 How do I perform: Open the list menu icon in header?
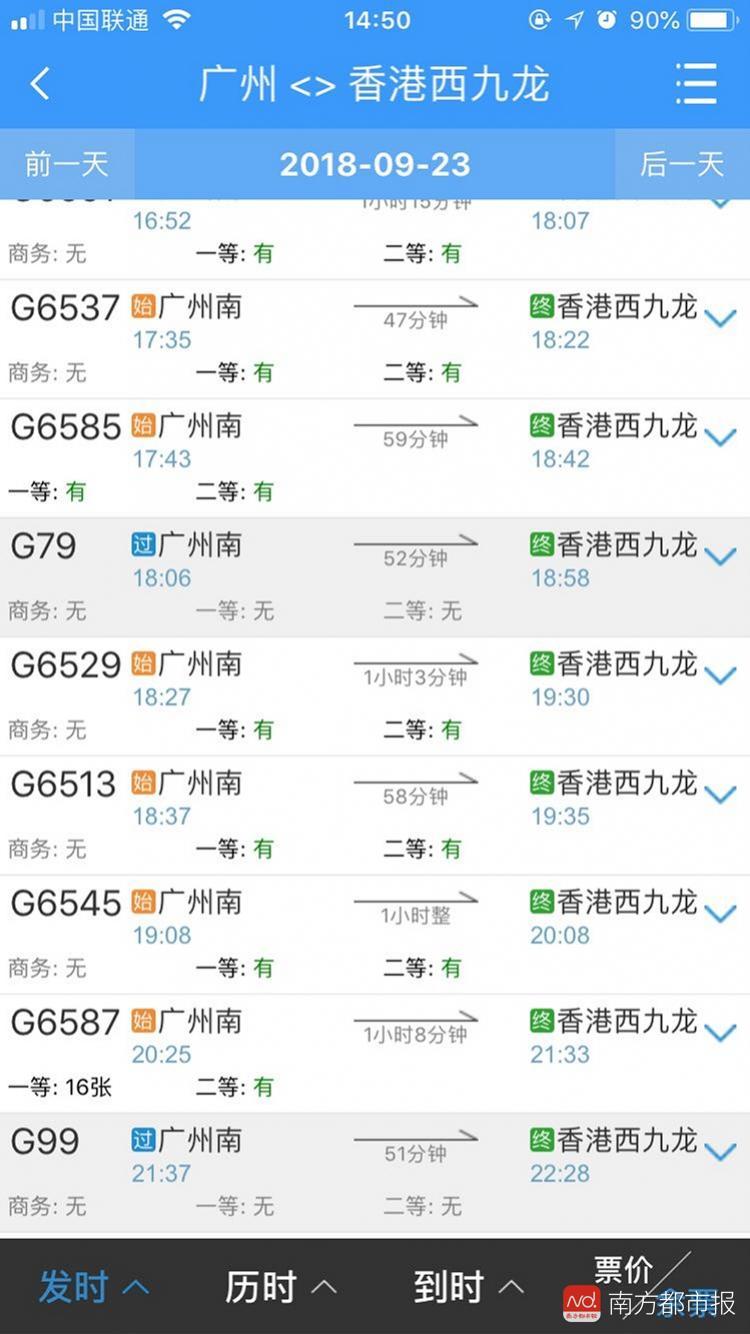pos(696,84)
